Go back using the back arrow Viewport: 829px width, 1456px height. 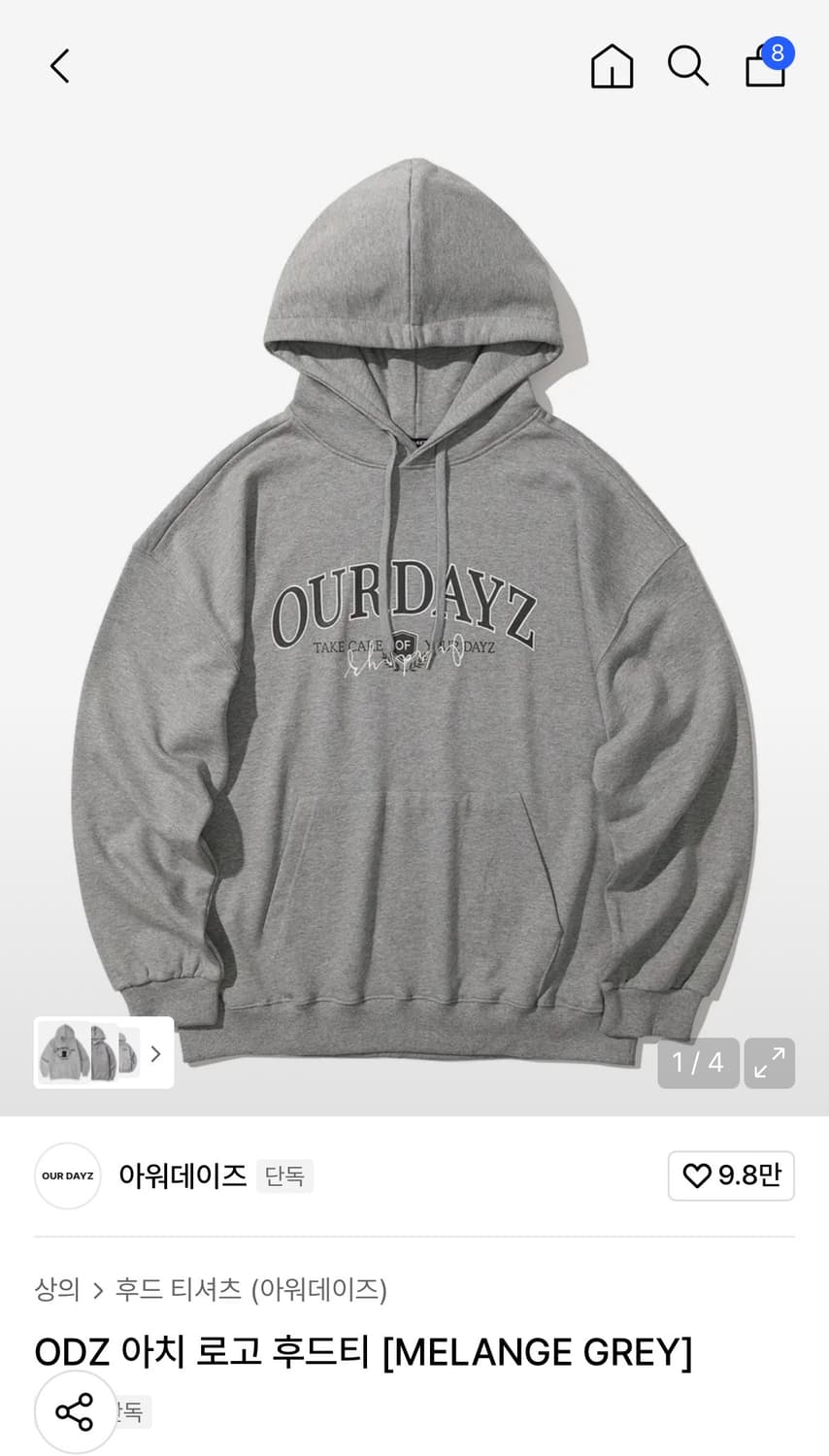click(x=58, y=66)
